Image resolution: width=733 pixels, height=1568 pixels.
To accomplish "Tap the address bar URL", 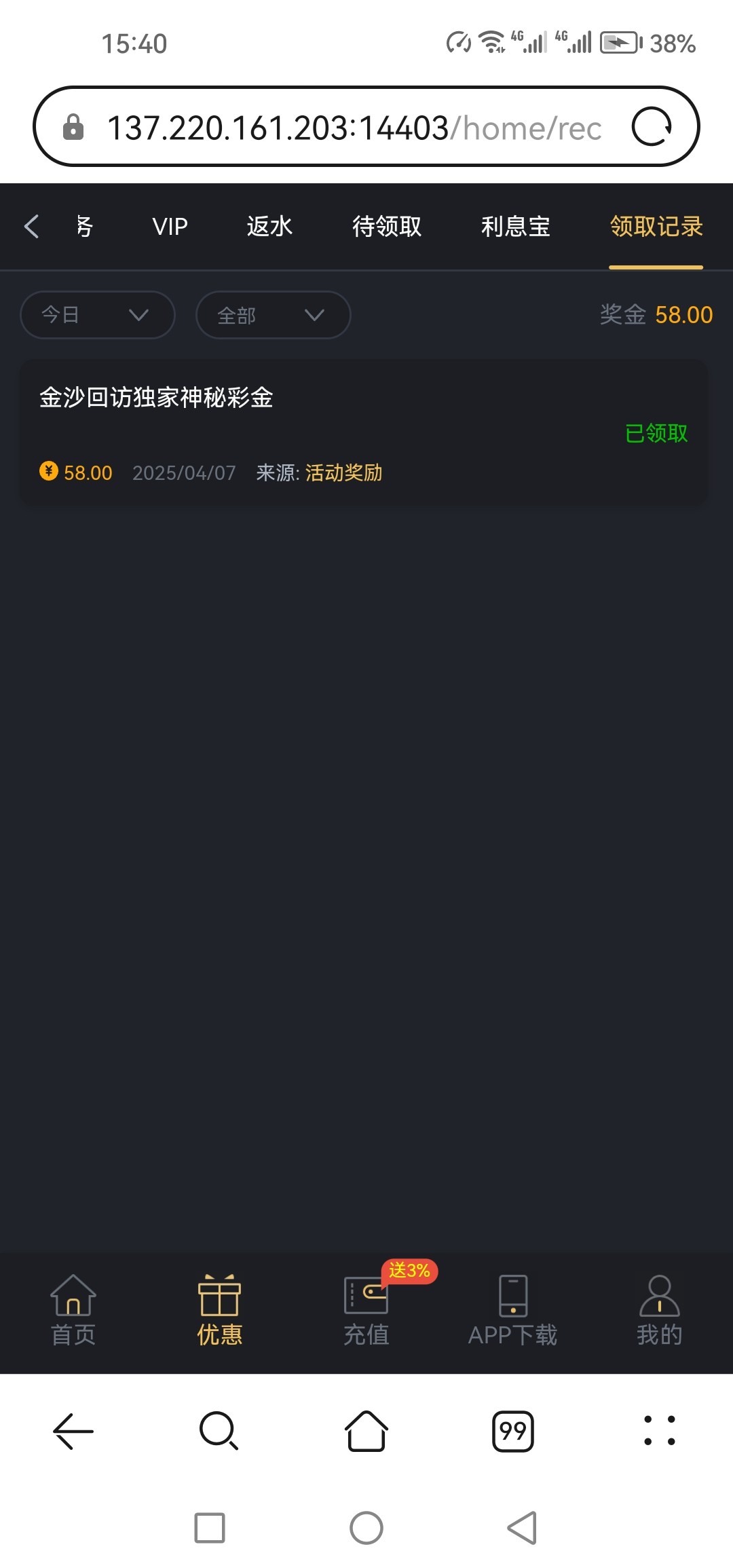I will pos(353,128).
